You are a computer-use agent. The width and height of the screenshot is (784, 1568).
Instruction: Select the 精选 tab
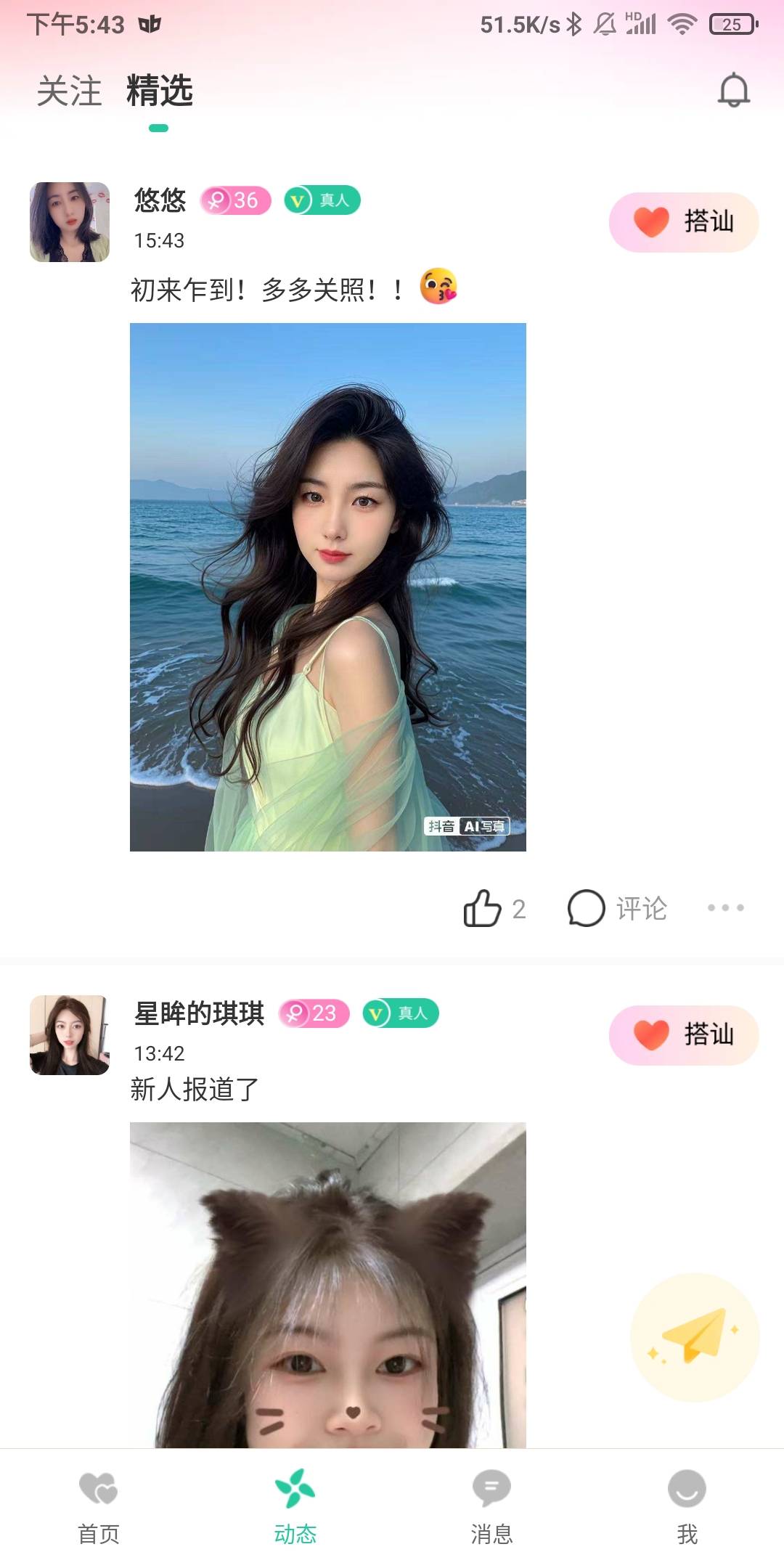(160, 91)
